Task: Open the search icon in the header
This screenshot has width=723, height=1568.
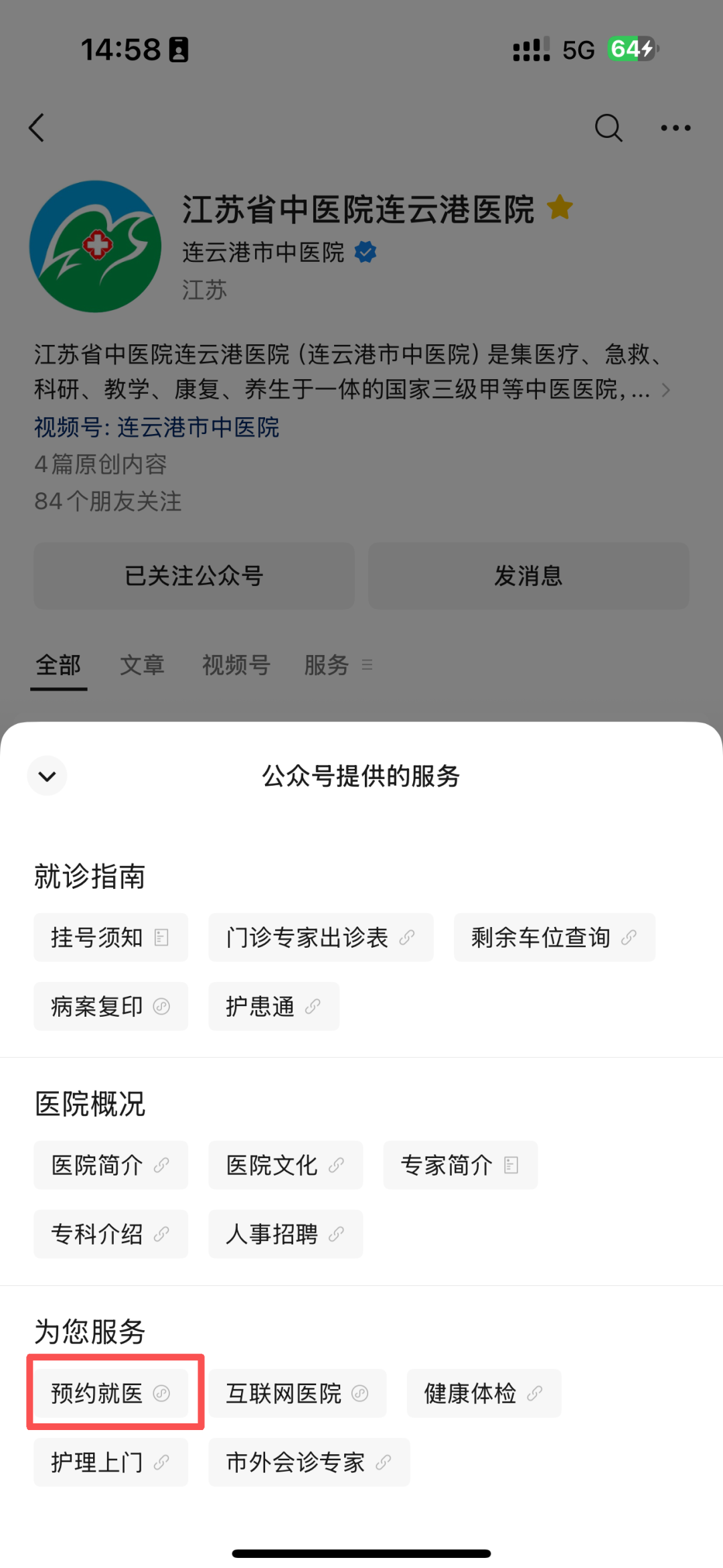Action: [x=608, y=127]
